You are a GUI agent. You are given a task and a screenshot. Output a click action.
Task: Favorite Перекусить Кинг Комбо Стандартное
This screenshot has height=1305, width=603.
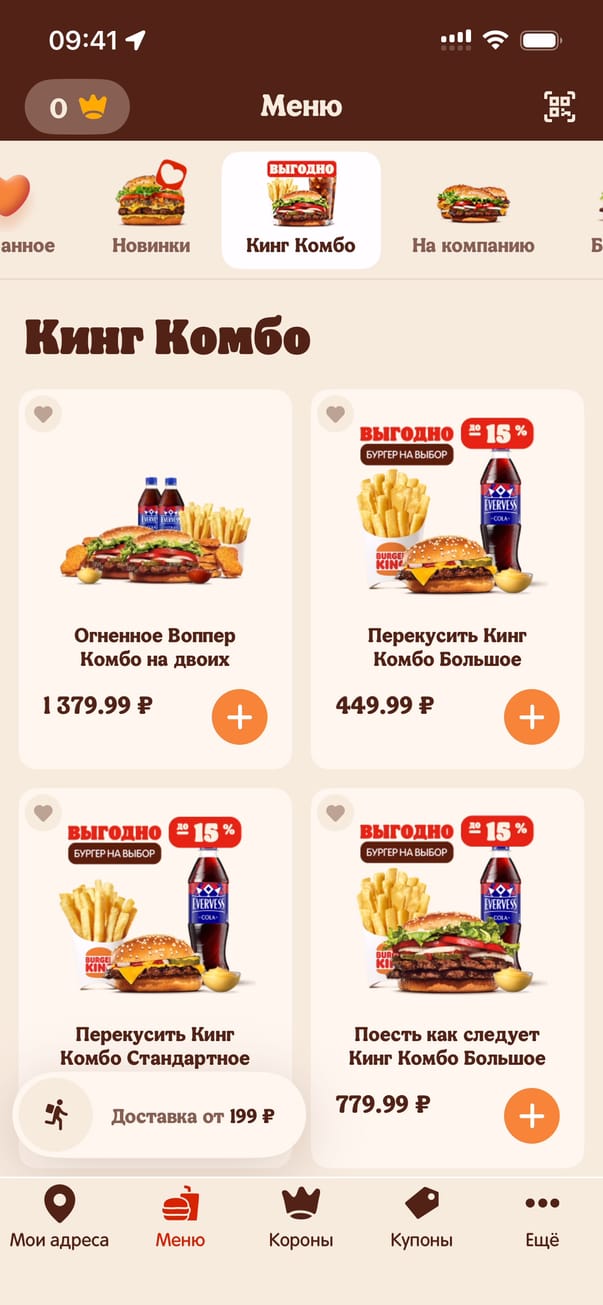tap(43, 813)
